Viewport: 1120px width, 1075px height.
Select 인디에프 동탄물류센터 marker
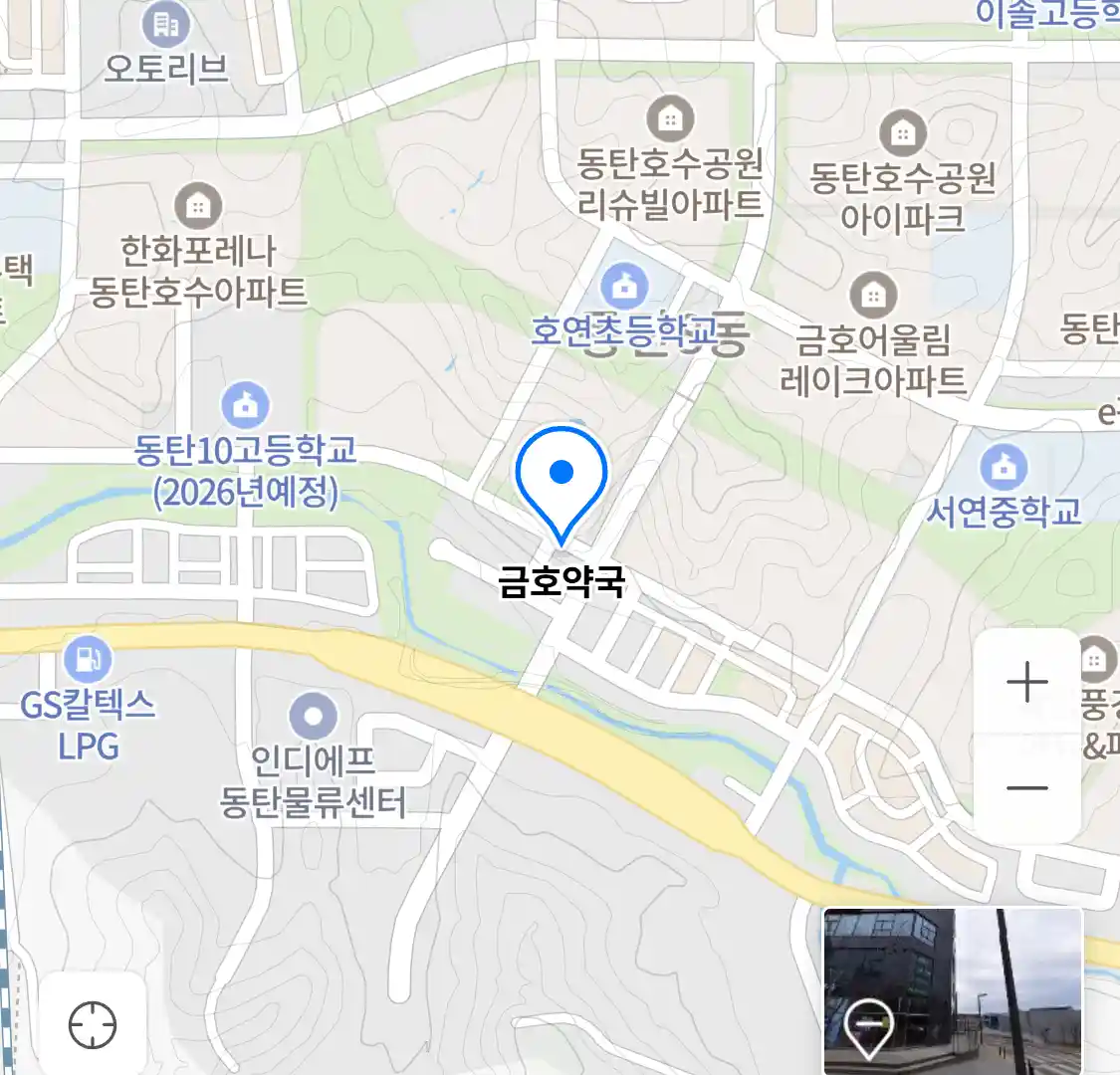point(314,717)
